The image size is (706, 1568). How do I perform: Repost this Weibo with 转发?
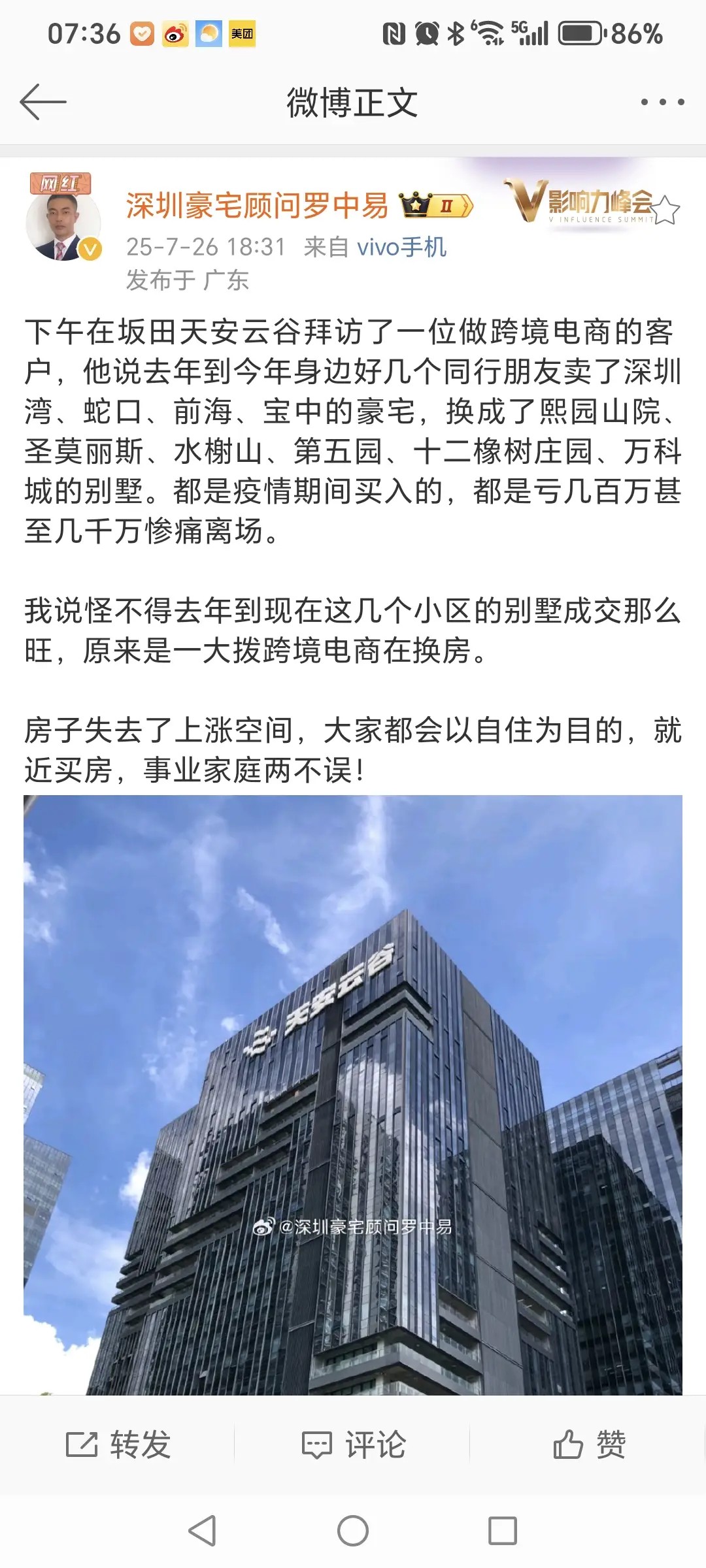tap(118, 1444)
